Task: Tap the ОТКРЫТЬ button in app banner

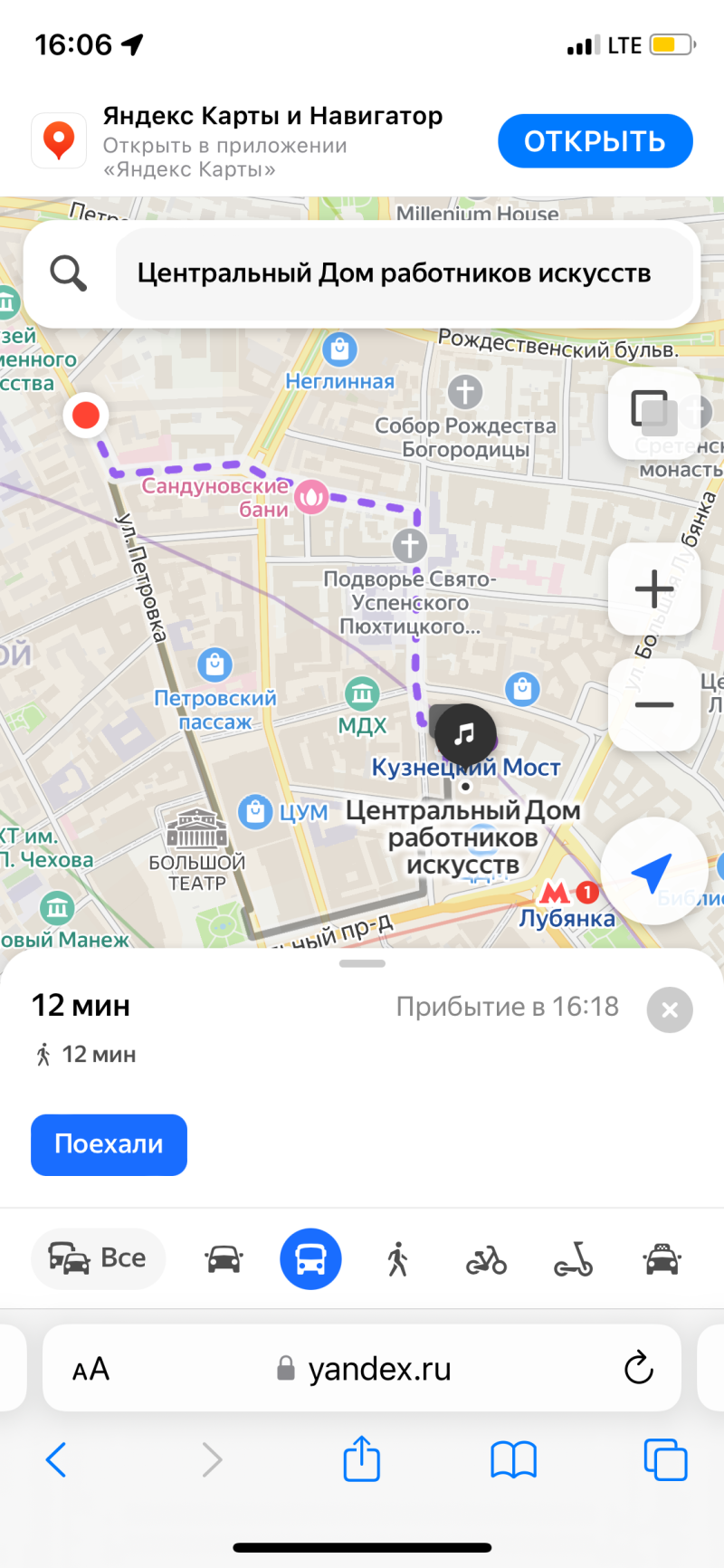Action: (x=595, y=141)
